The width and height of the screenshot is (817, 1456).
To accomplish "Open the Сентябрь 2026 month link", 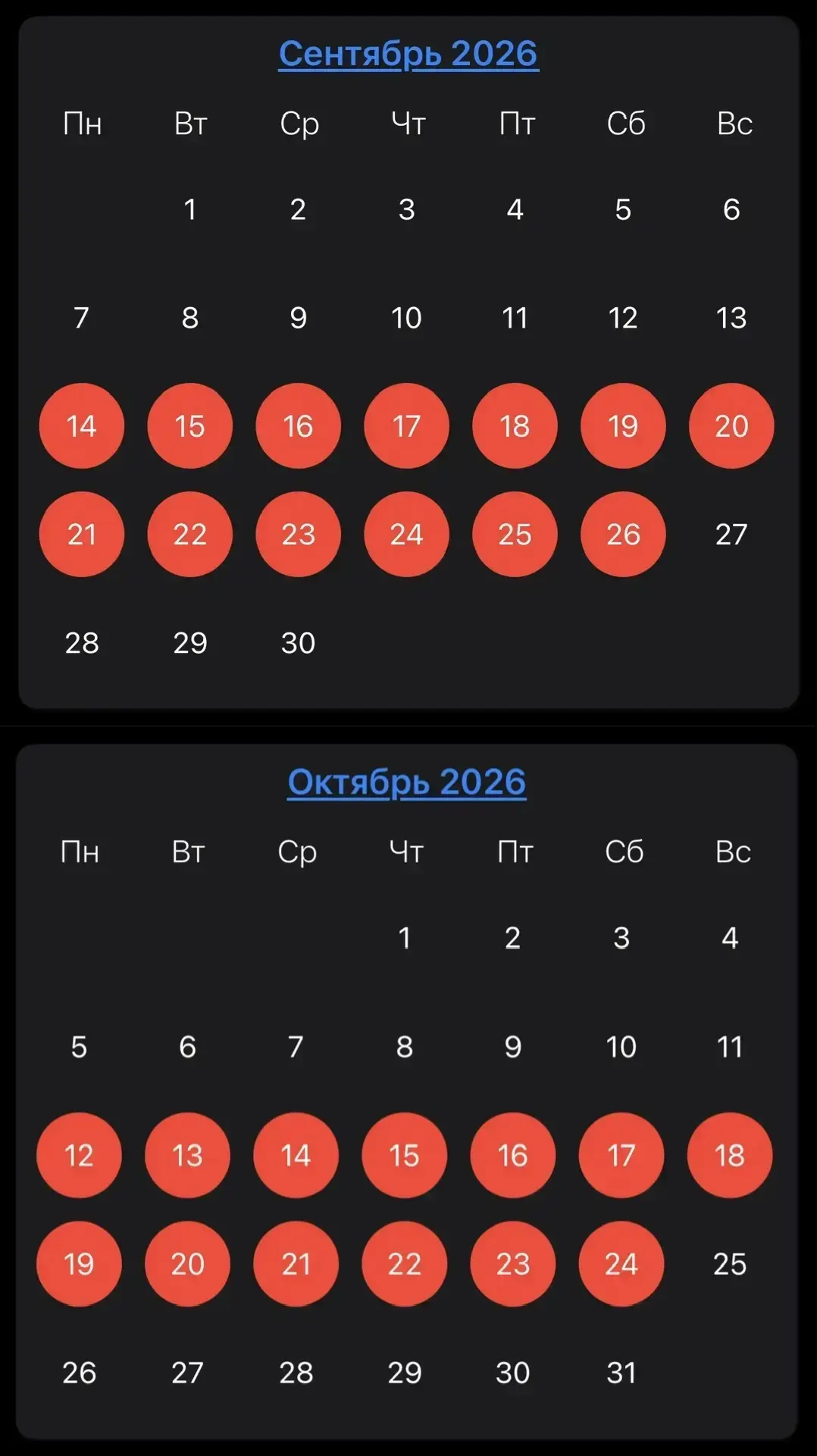I will pyautogui.click(x=409, y=53).
